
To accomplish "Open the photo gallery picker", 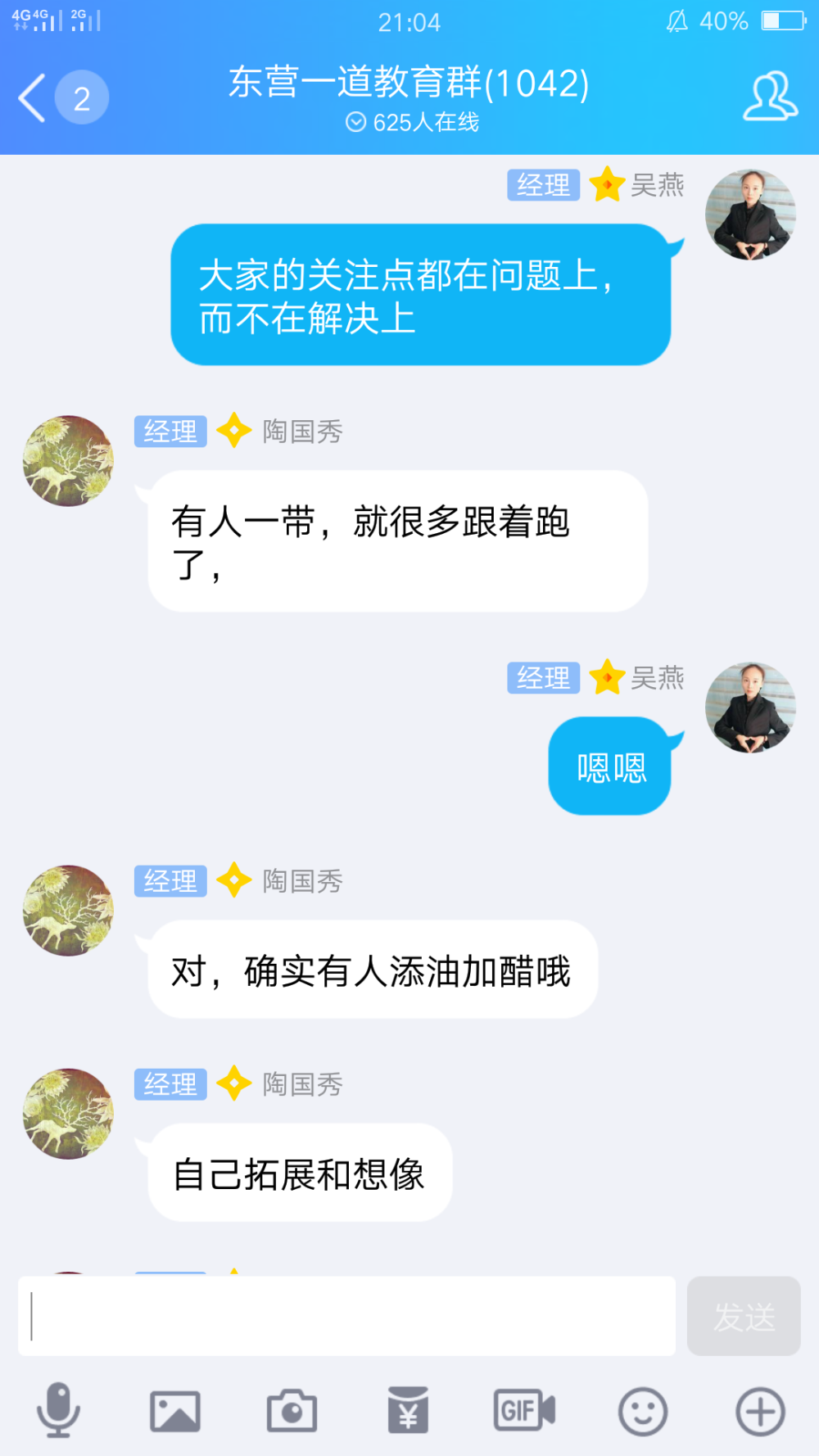I will [x=175, y=1411].
